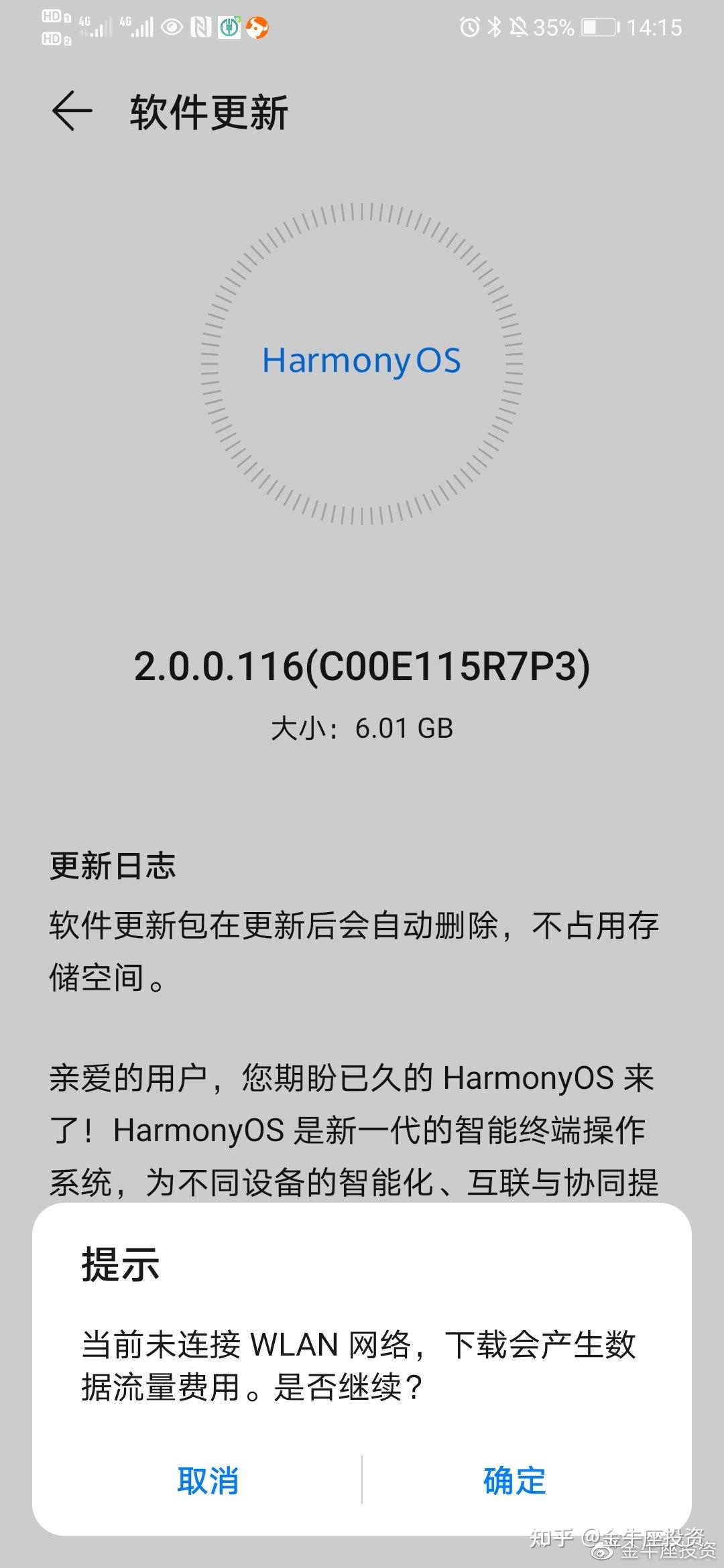Confirm mobile data download with 确定

tap(515, 1480)
